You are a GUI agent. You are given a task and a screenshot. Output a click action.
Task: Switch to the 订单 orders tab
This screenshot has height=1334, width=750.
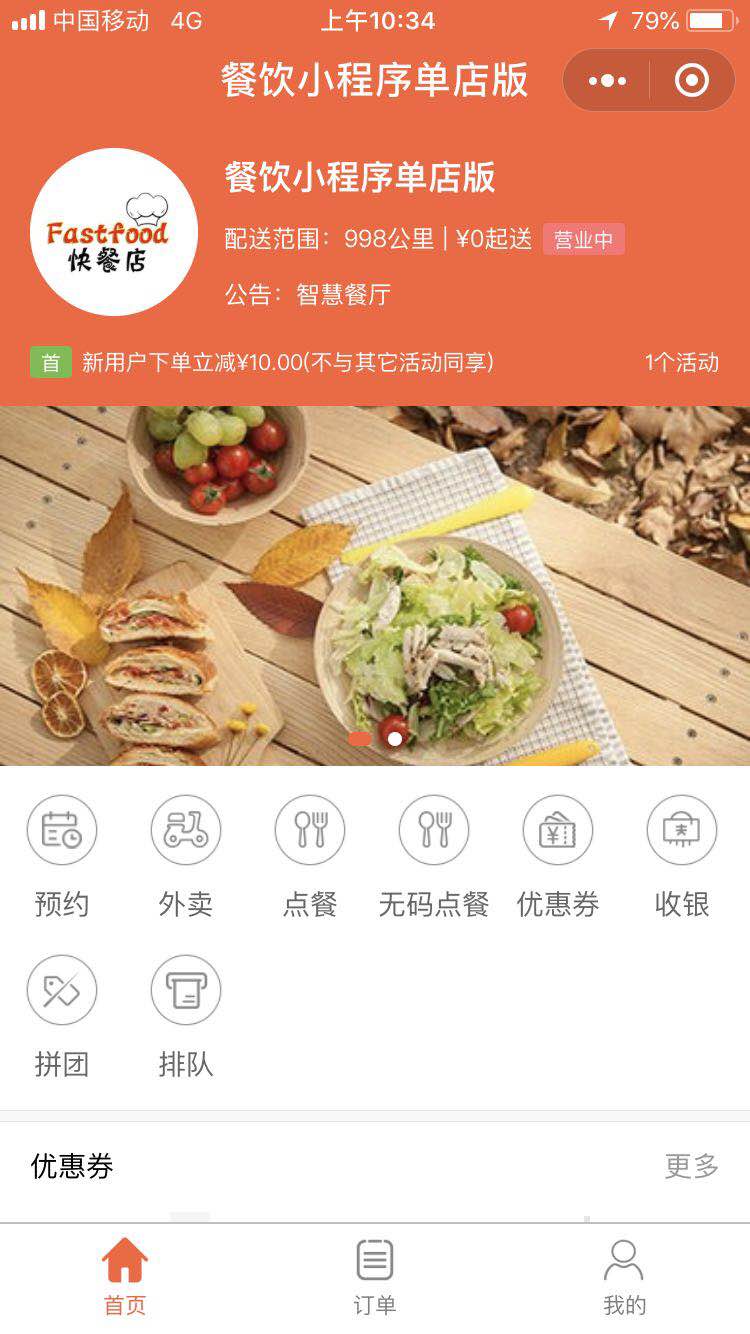(375, 1277)
